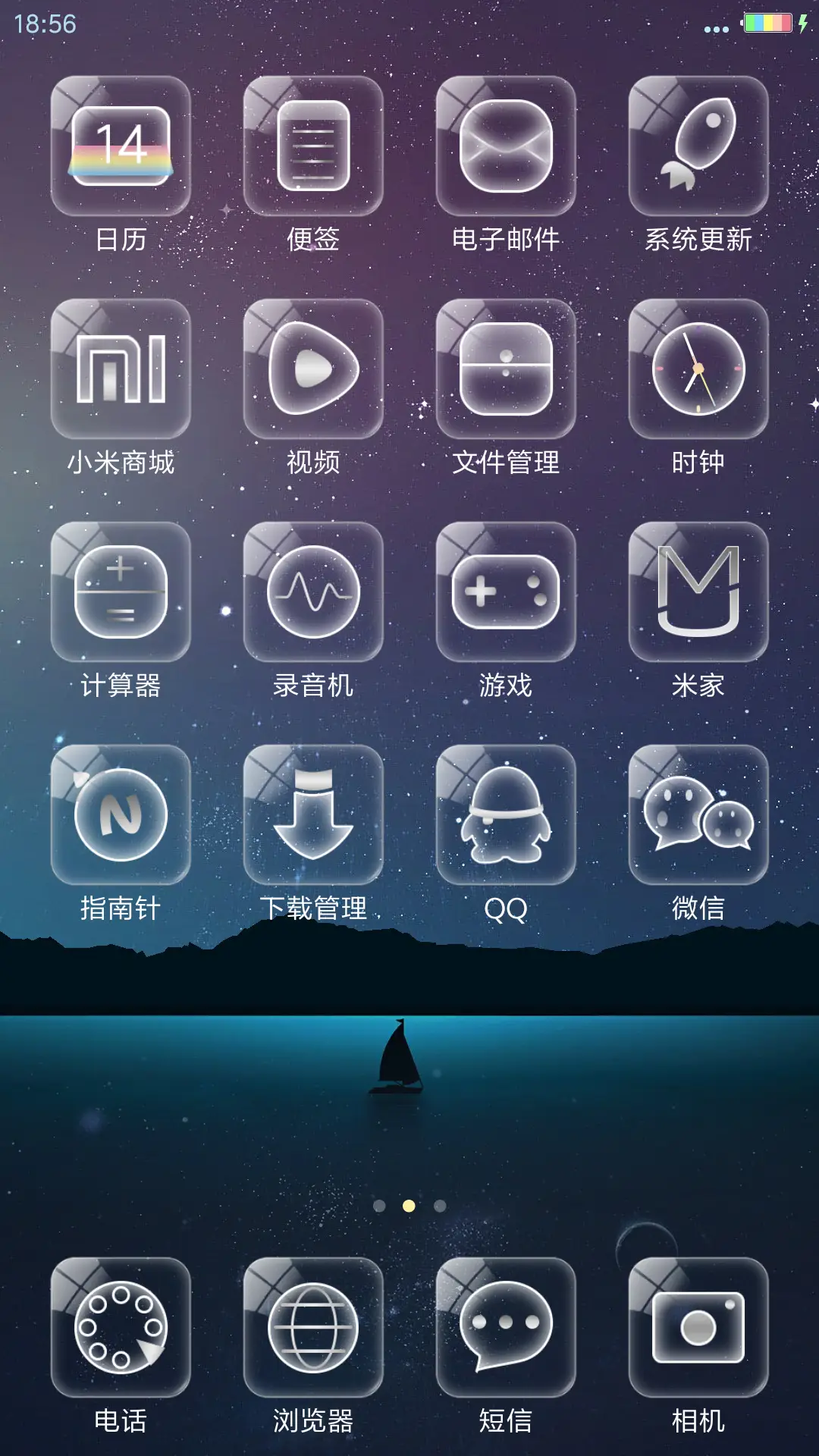Open 系统更新 system updates
Screen dimensions: 819x1456
click(x=698, y=148)
